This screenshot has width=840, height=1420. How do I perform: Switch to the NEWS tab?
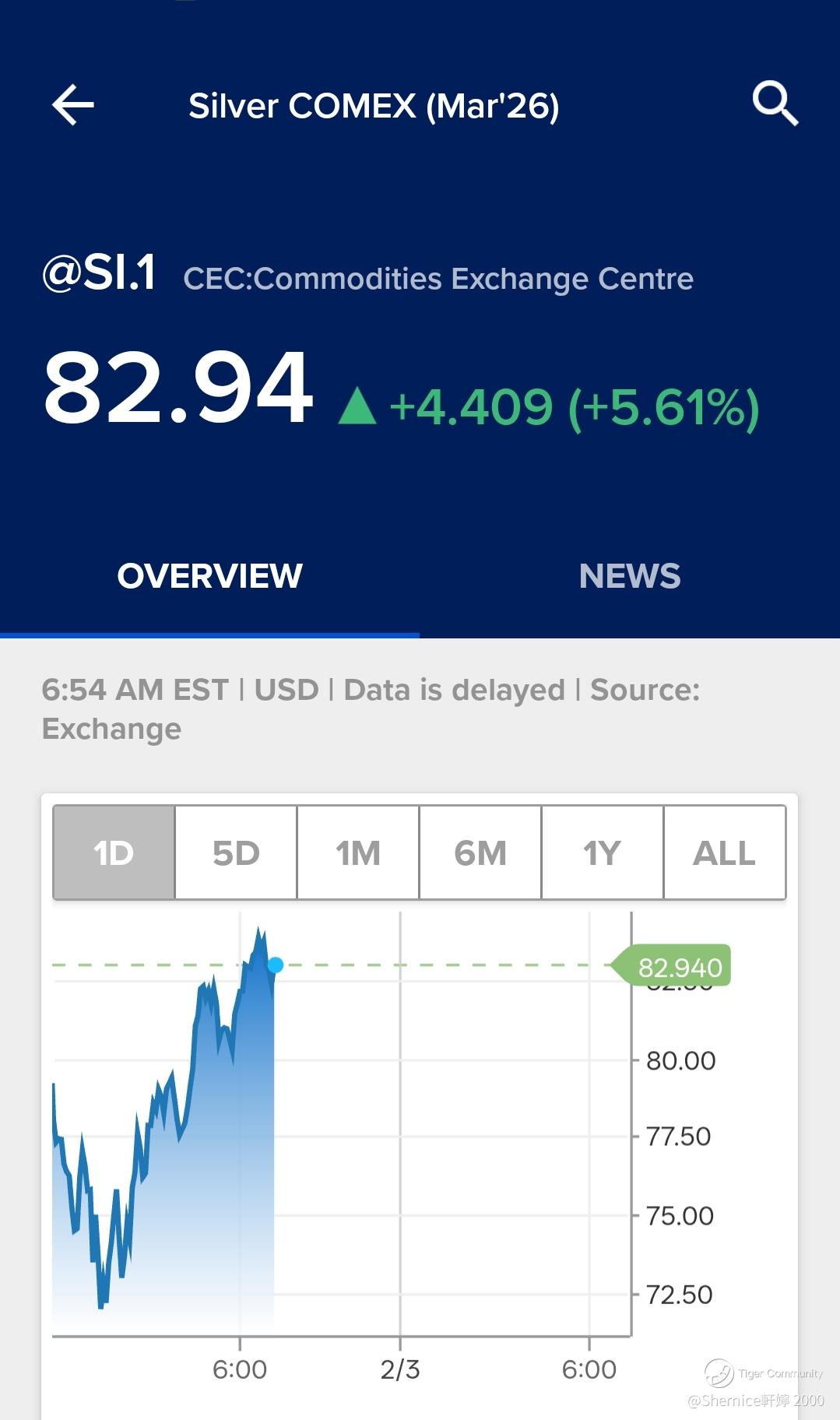point(629,576)
